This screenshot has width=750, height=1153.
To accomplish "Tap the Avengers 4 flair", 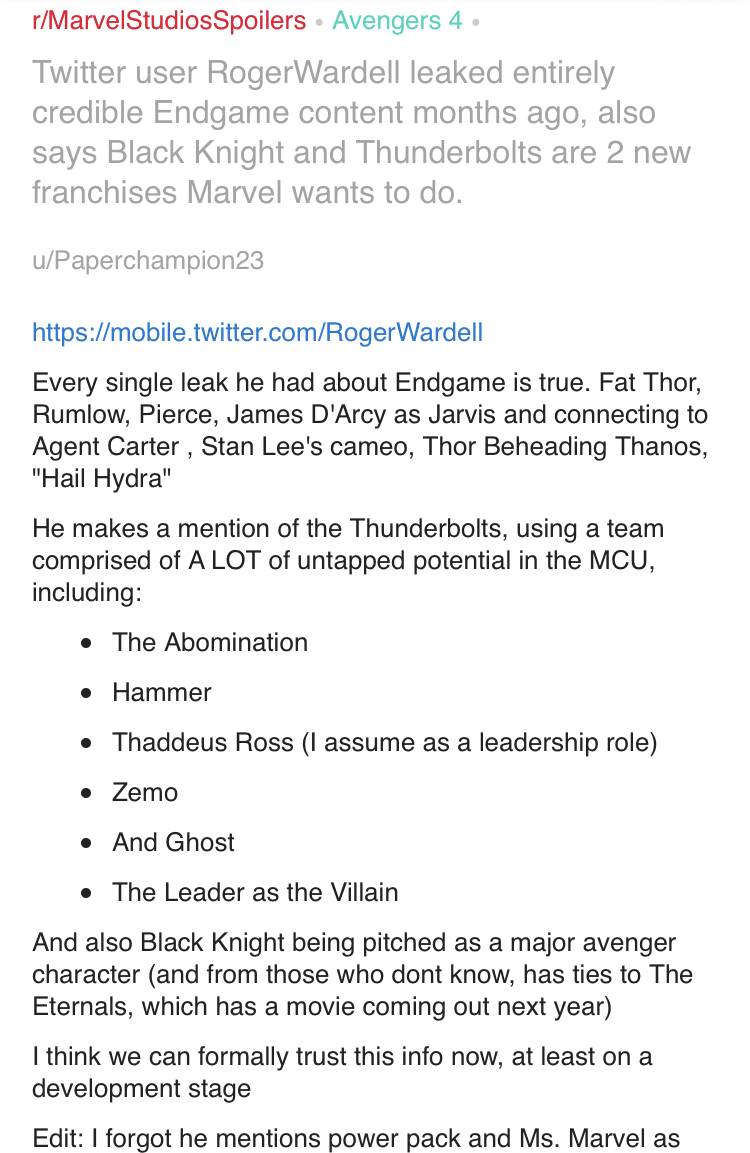I will coord(398,21).
